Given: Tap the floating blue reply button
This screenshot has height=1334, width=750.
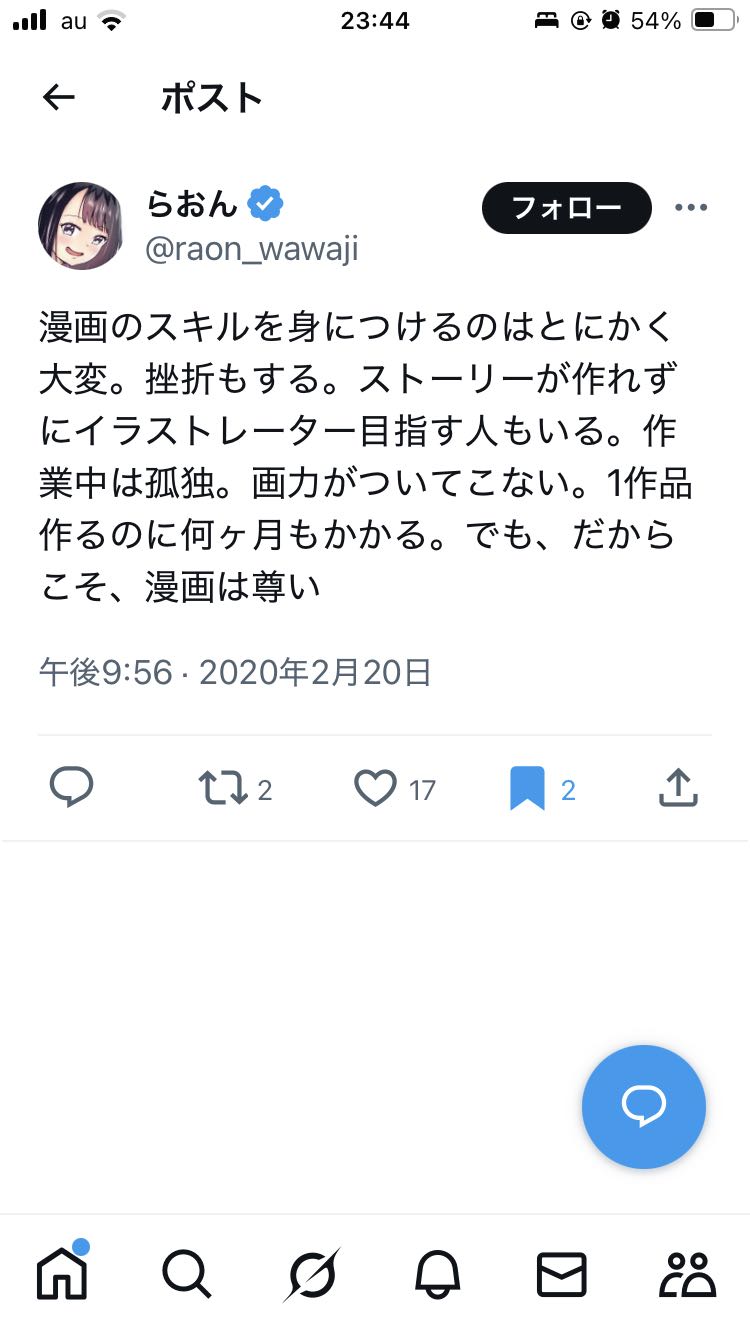Looking at the screenshot, I should pyautogui.click(x=644, y=1107).
